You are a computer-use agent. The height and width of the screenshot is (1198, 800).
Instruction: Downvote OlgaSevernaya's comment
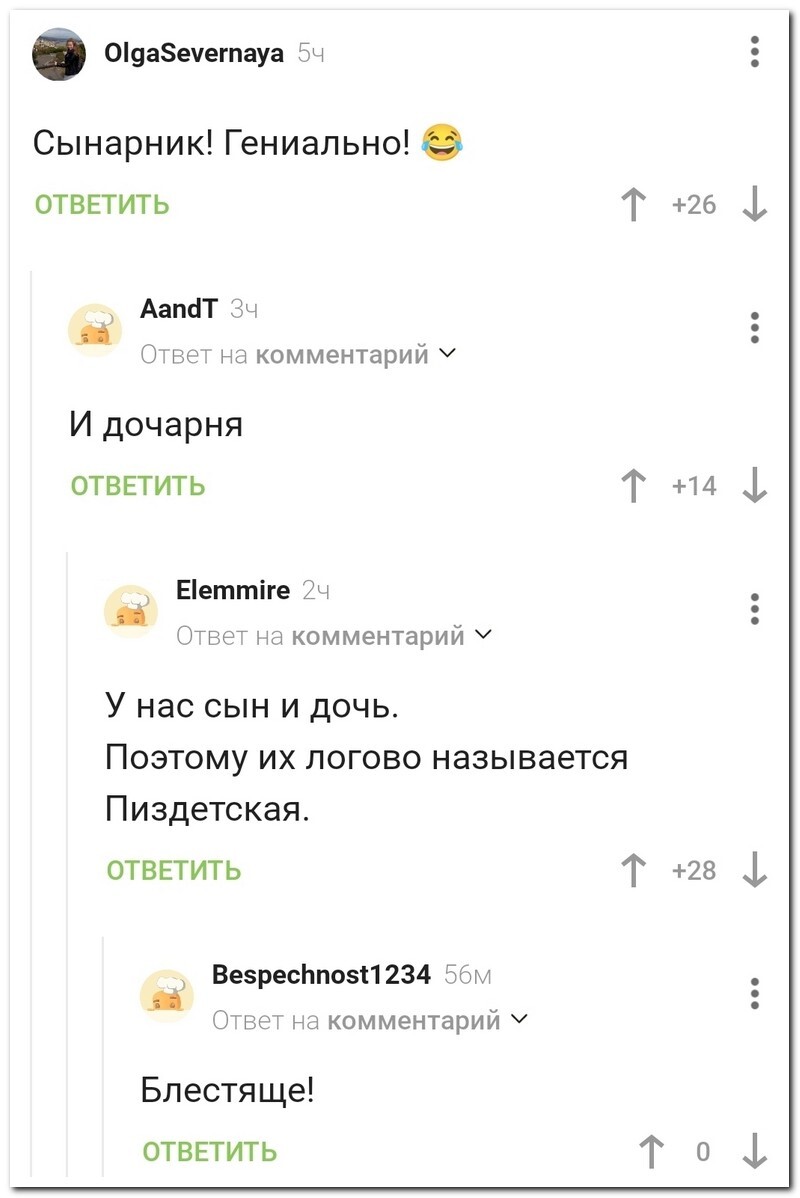pyautogui.click(x=755, y=205)
